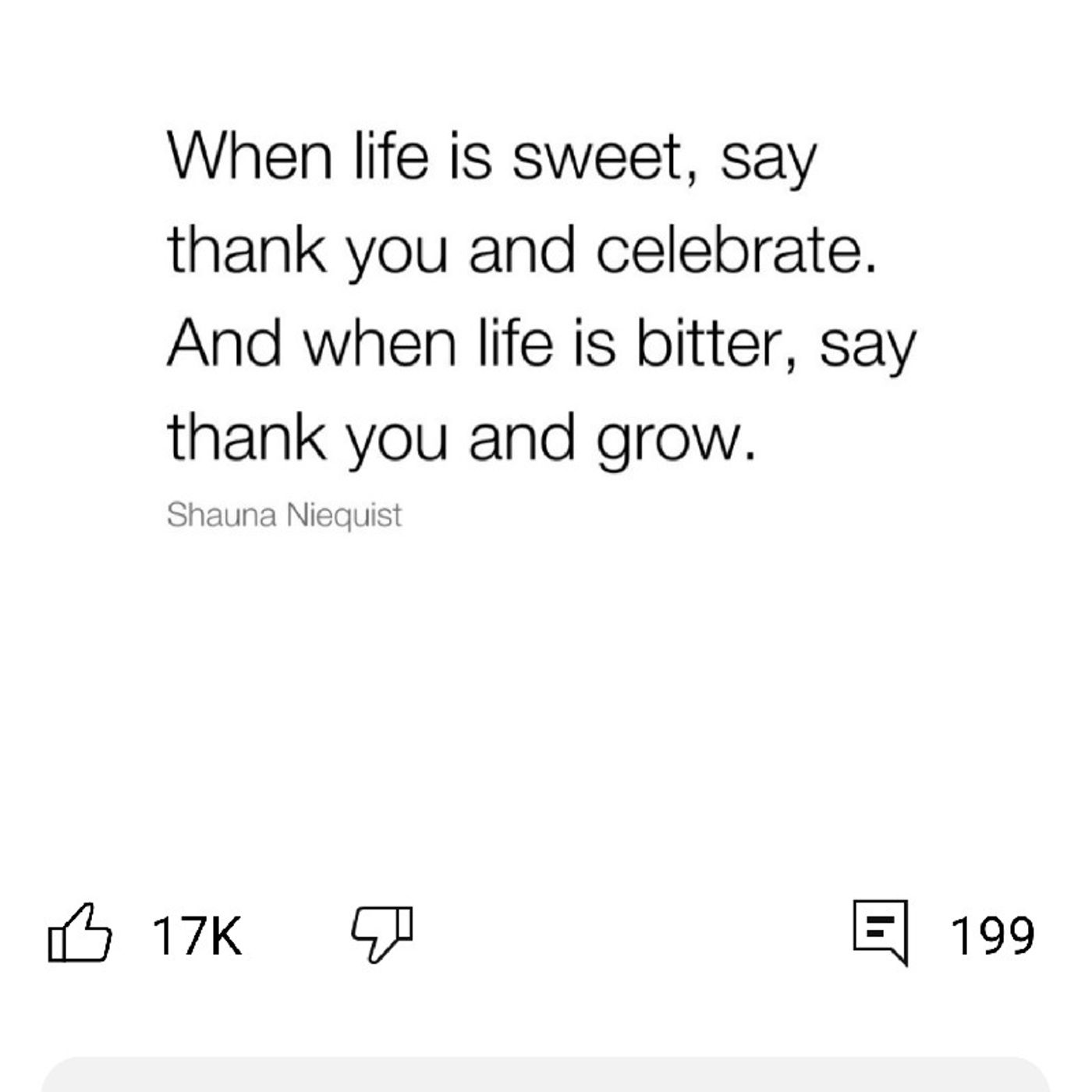The image size is (1092, 1092).
Task: Like the Shauna Niequist quote post
Action: tap(80, 933)
